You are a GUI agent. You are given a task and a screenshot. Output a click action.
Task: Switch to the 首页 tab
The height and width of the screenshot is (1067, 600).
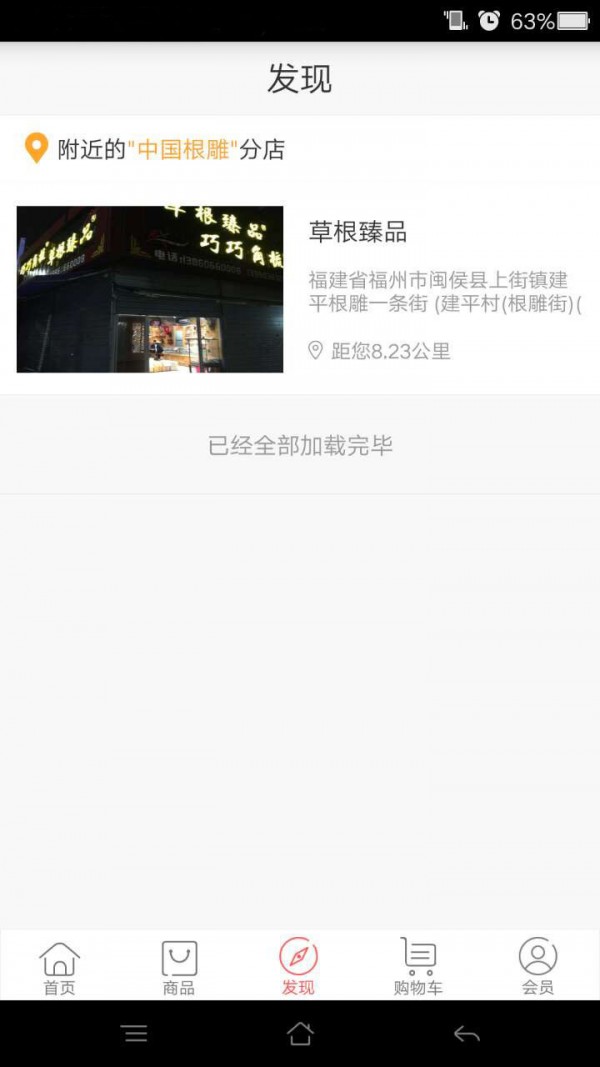coord(59,967)
